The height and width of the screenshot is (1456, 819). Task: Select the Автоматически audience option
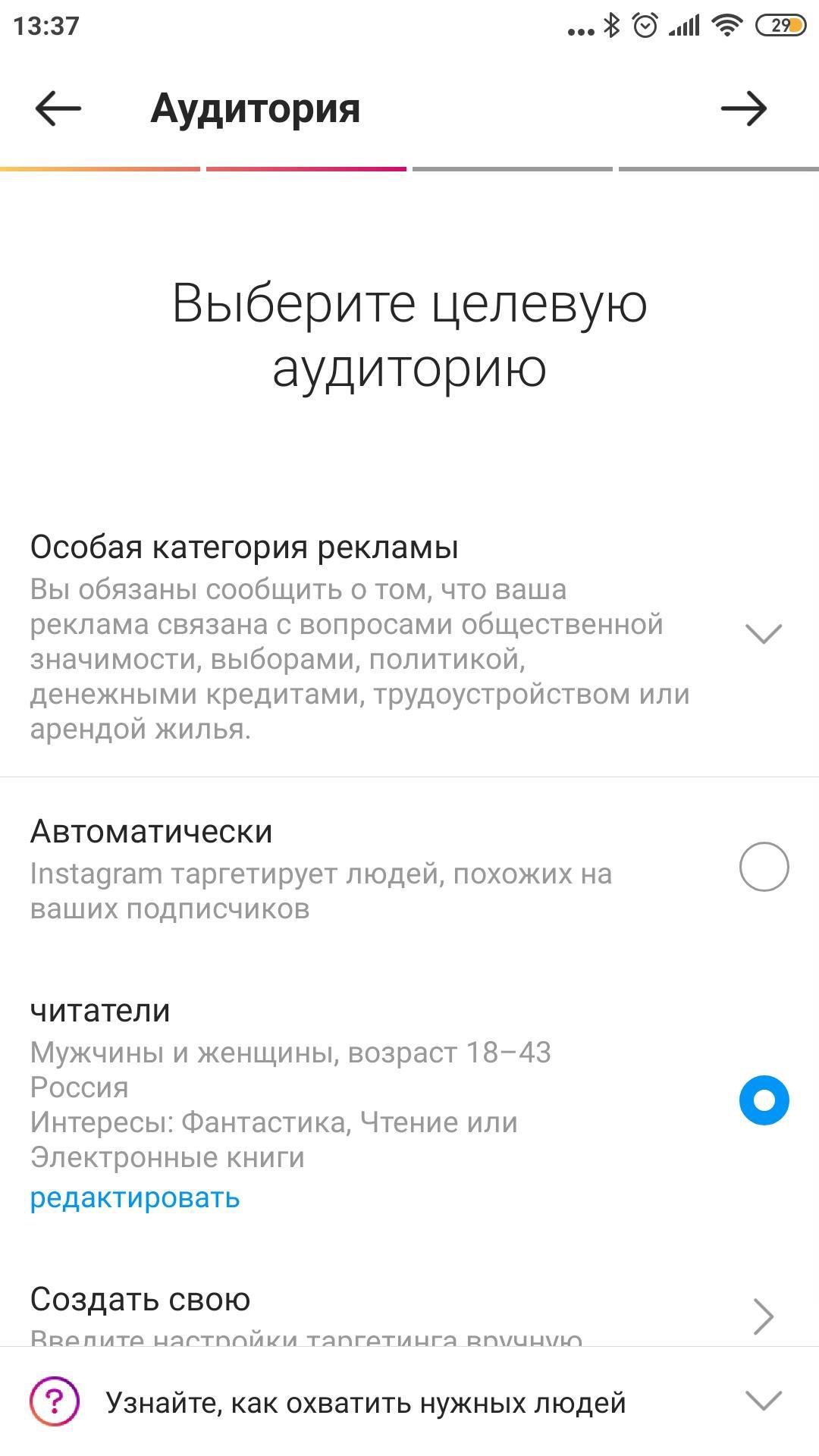pyautogui.click(x=764, y=867)
